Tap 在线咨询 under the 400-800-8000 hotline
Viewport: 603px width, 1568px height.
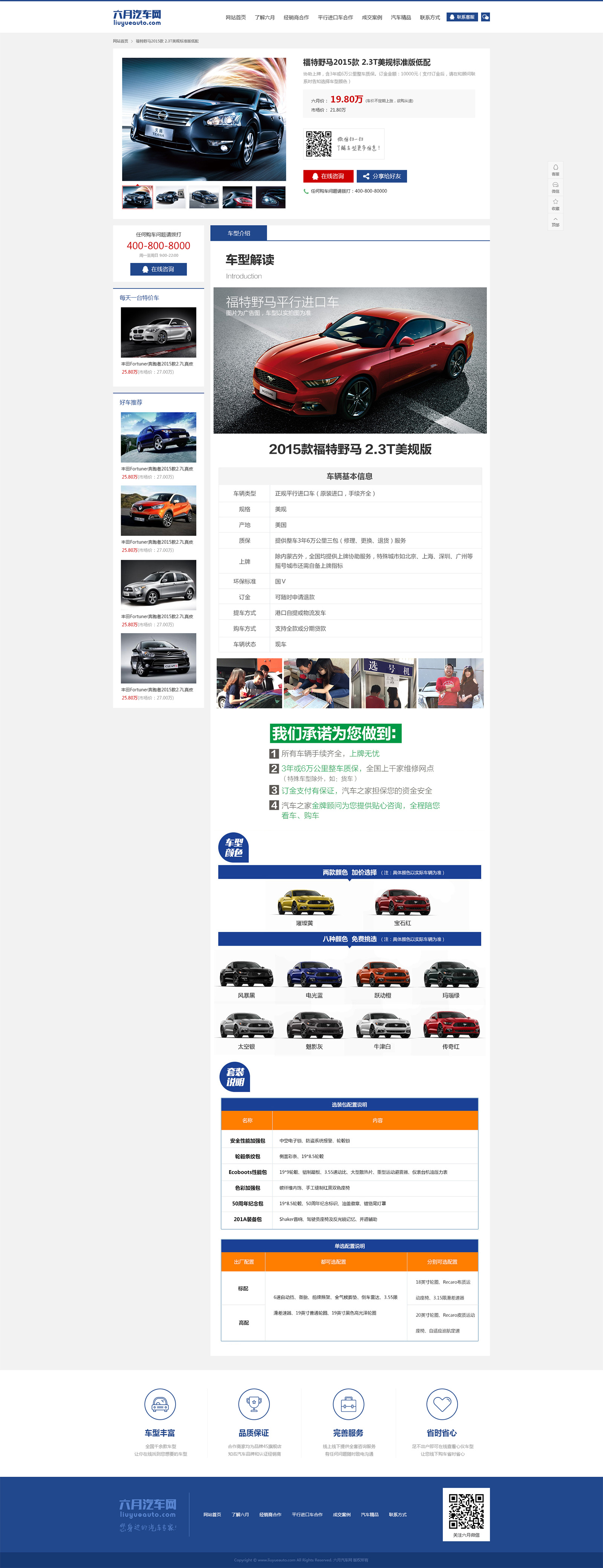[158, 269]
